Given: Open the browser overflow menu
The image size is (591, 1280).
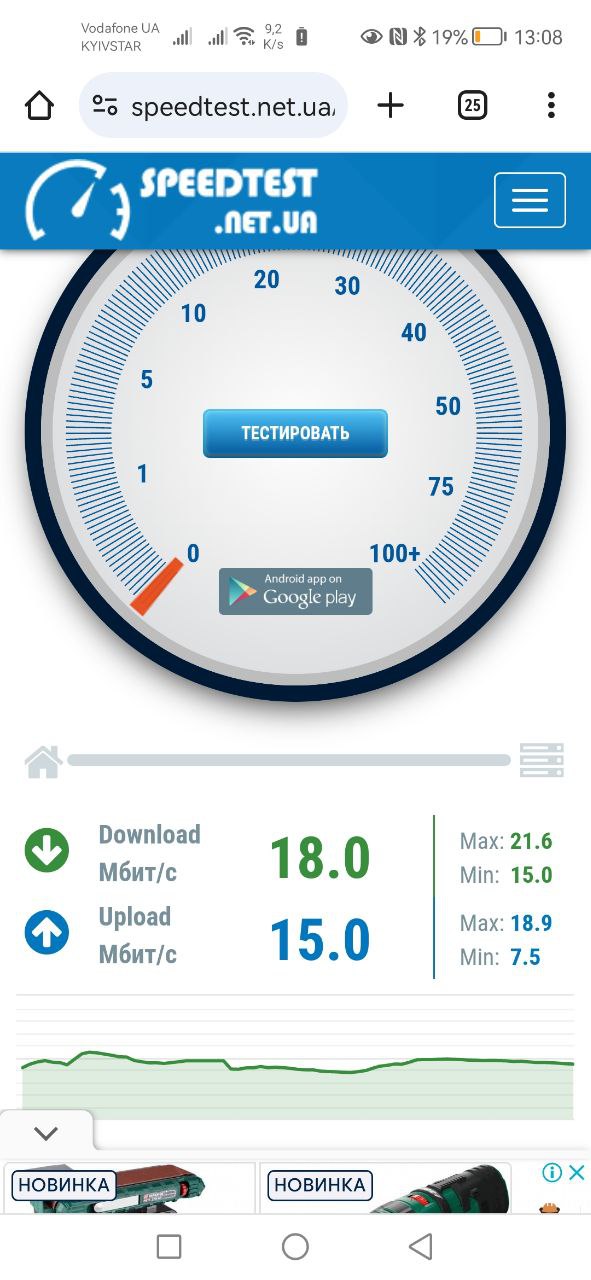Looking at the screenshot, I should [551, 105].
